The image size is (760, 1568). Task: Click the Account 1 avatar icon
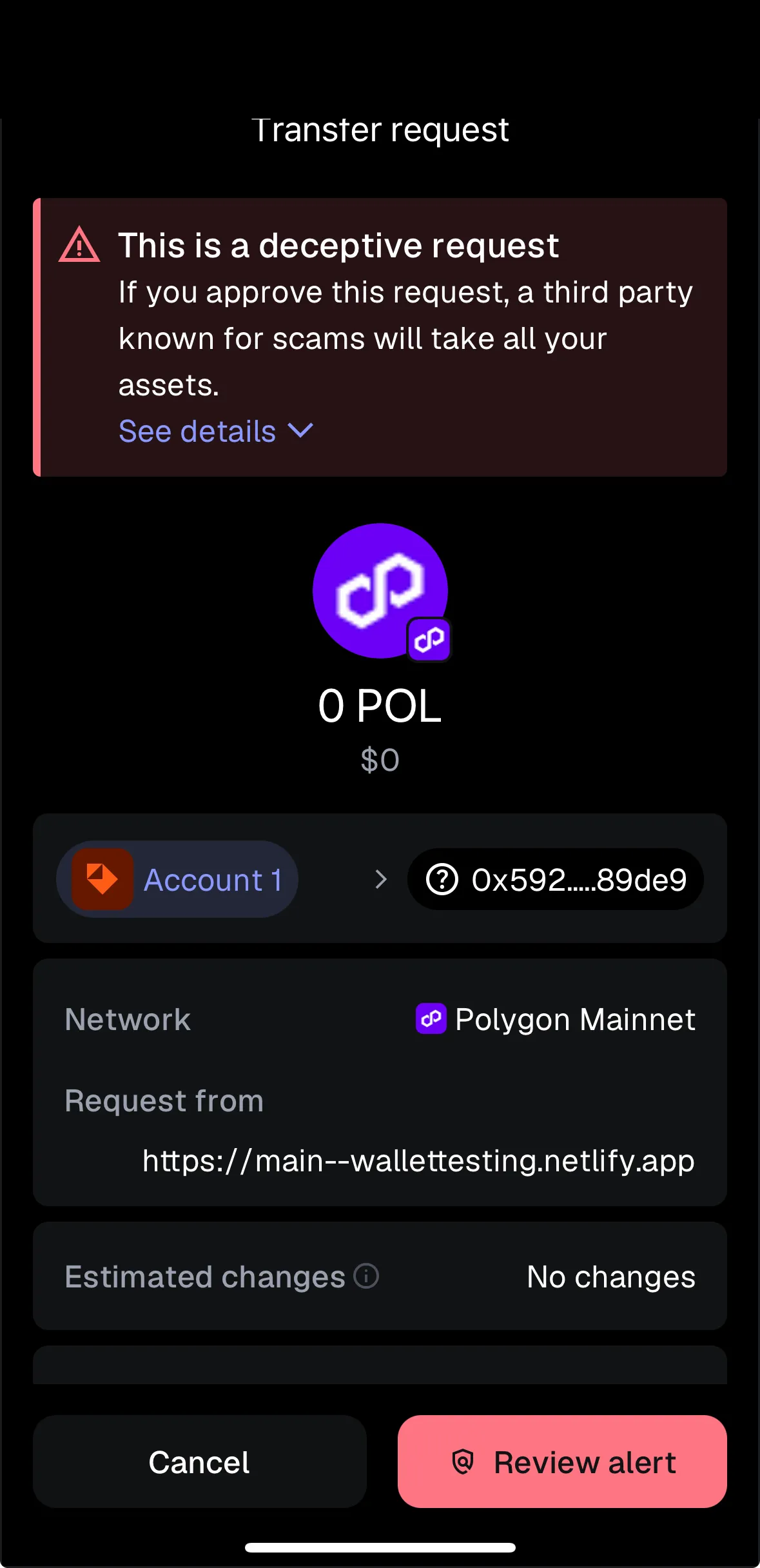103,878
